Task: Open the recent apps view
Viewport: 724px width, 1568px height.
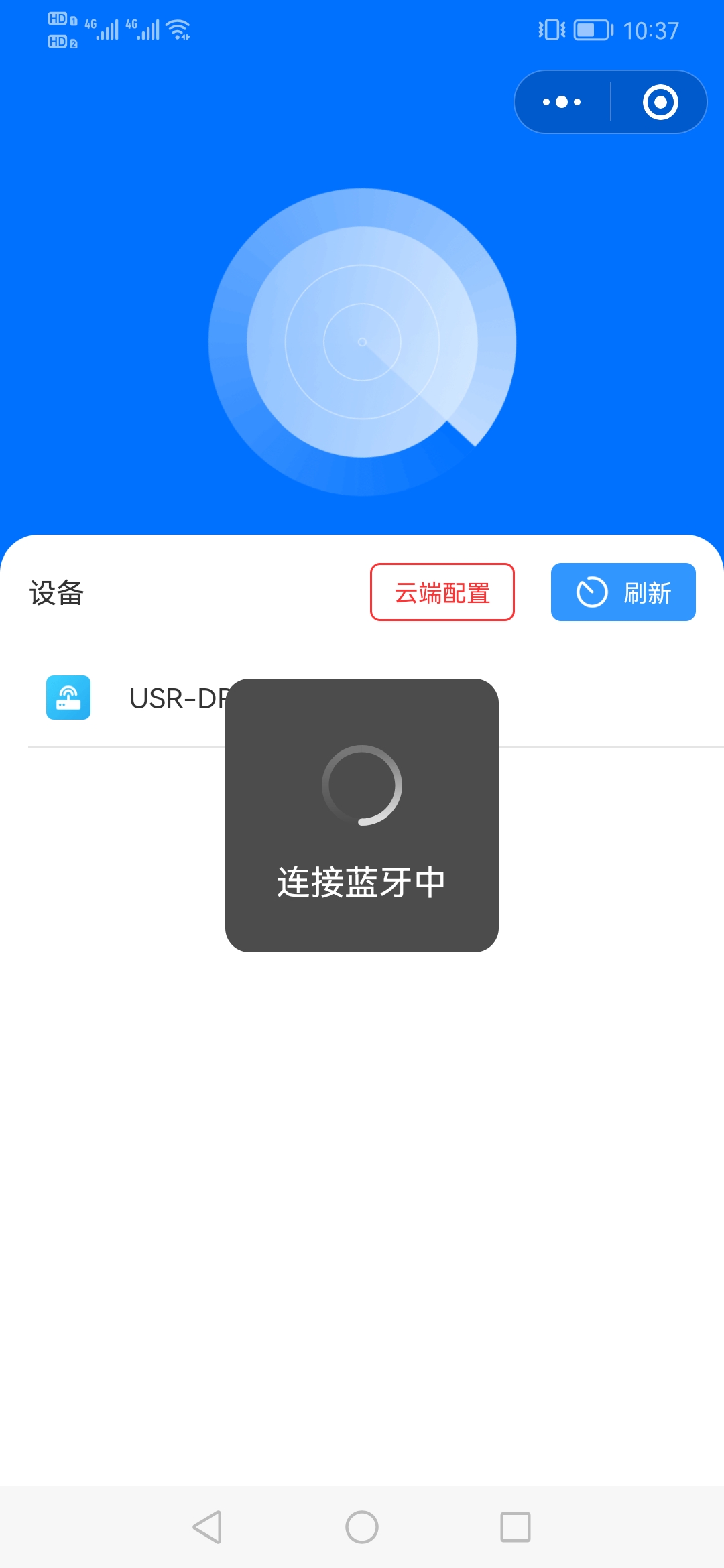Action: (x=516, y=1527)
